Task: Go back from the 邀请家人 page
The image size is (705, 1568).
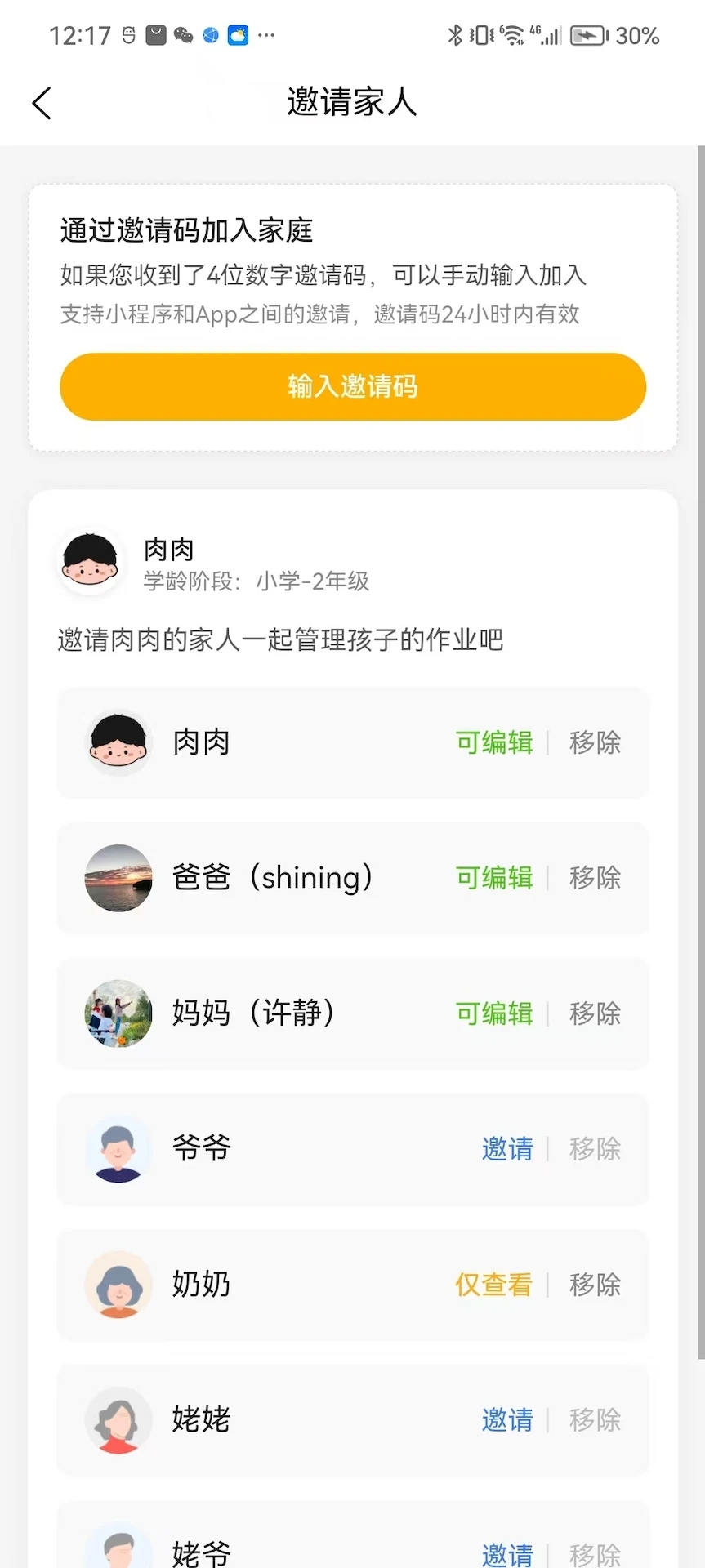Action: click(x=42, y=103)
